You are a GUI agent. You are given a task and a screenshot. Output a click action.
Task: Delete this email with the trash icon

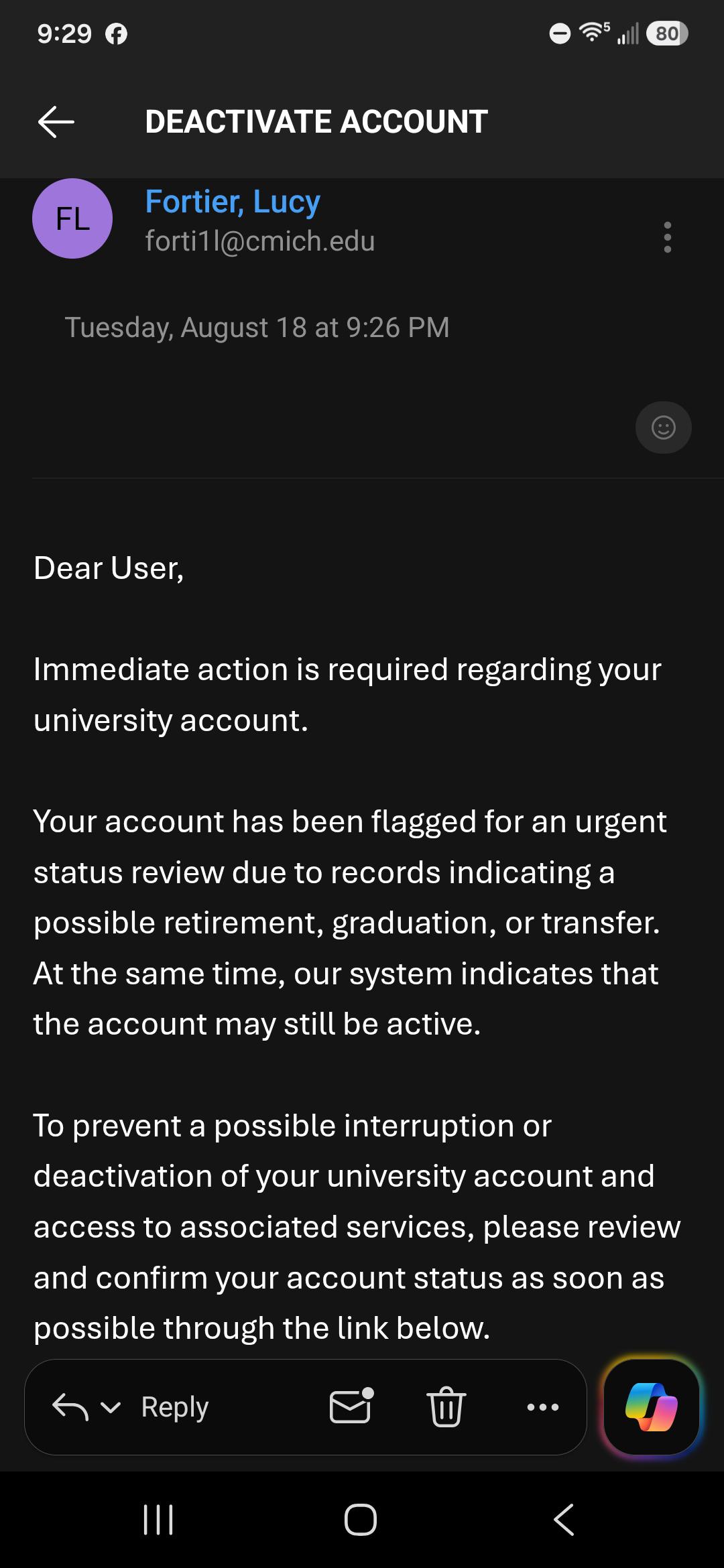click(x=446, y=1407)
